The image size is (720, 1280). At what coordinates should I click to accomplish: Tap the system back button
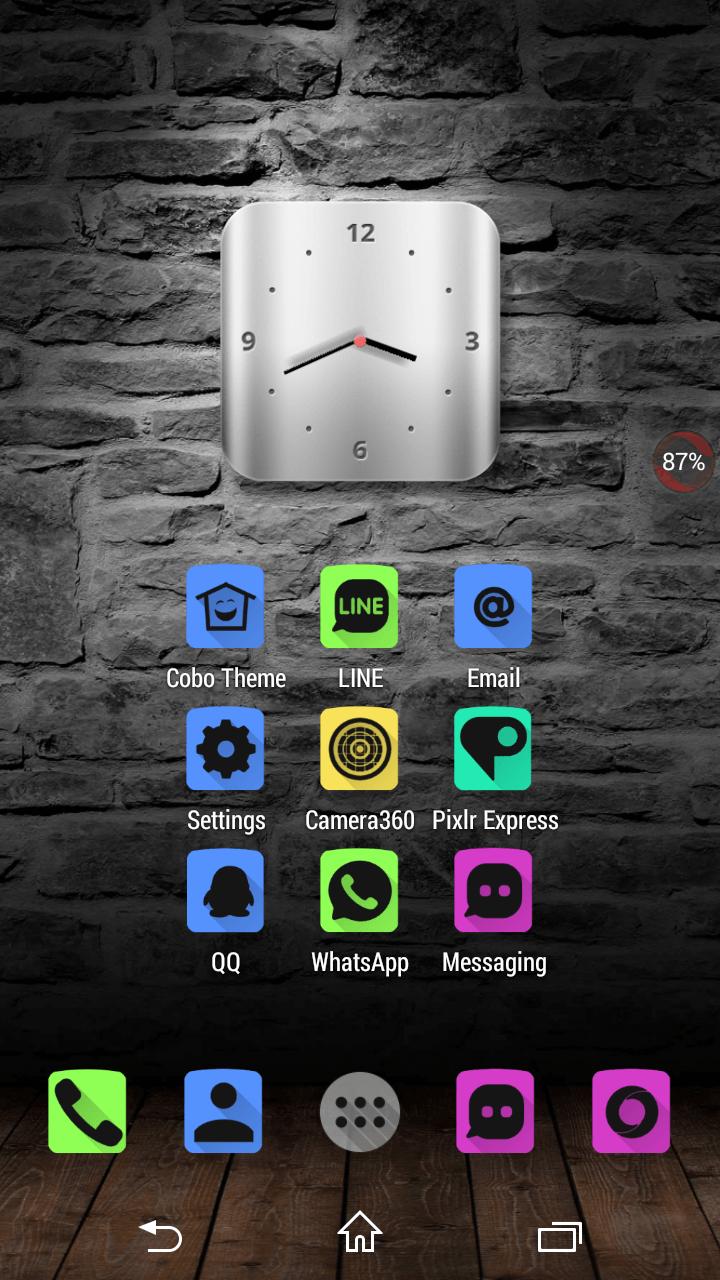pyautogui.click(x=160, y=1237)
